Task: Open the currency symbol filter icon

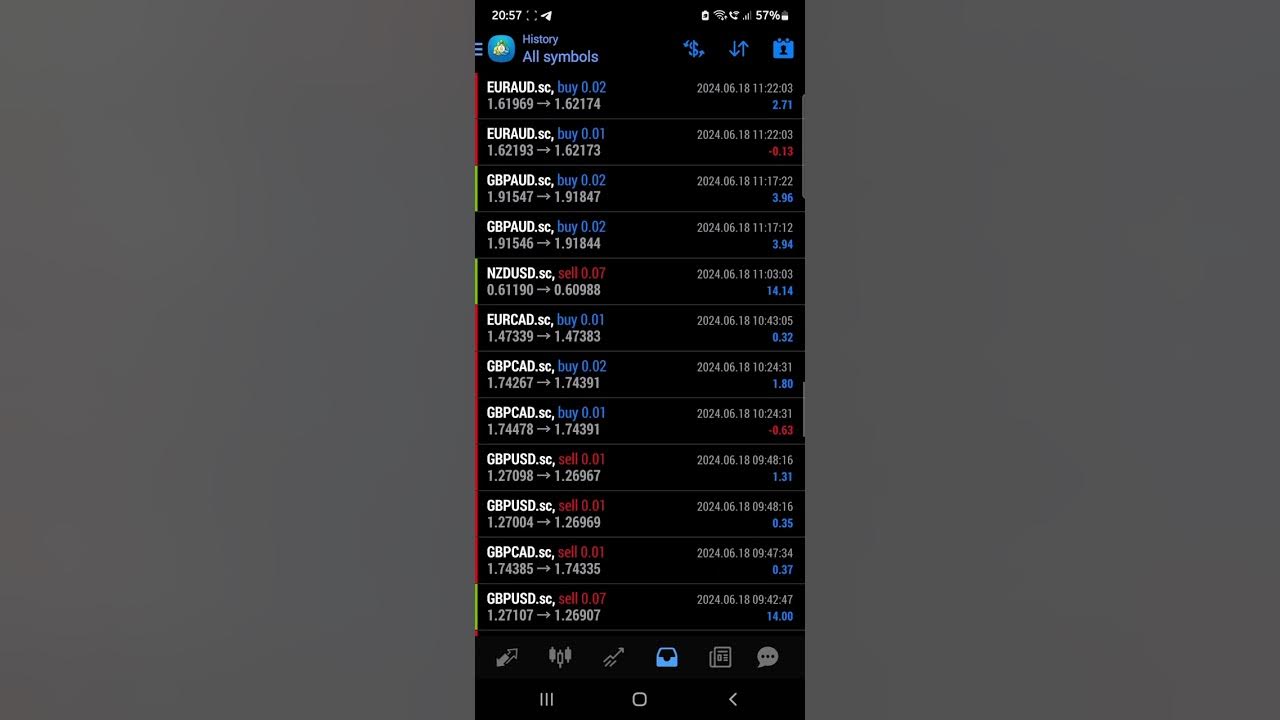Action: [693, 49]
